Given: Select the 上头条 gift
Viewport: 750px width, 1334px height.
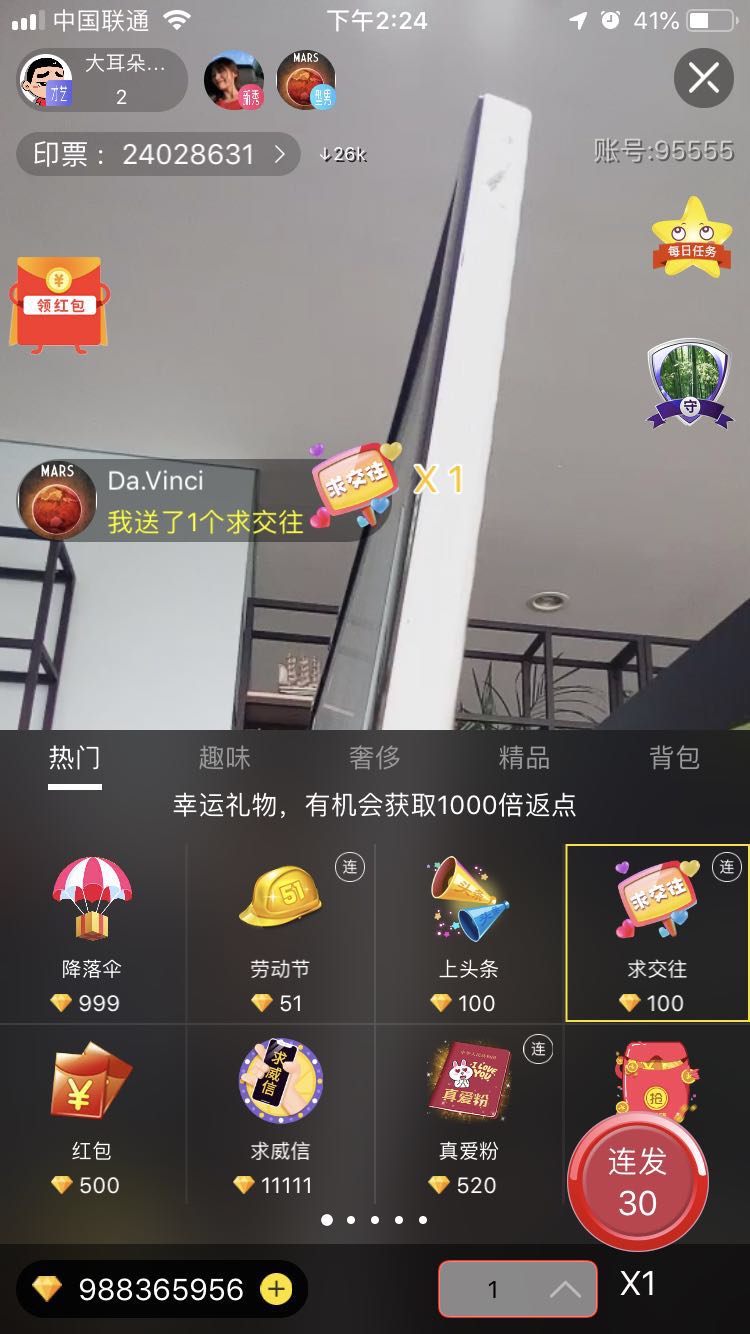Looking at the screenshot, I should 468,932.
